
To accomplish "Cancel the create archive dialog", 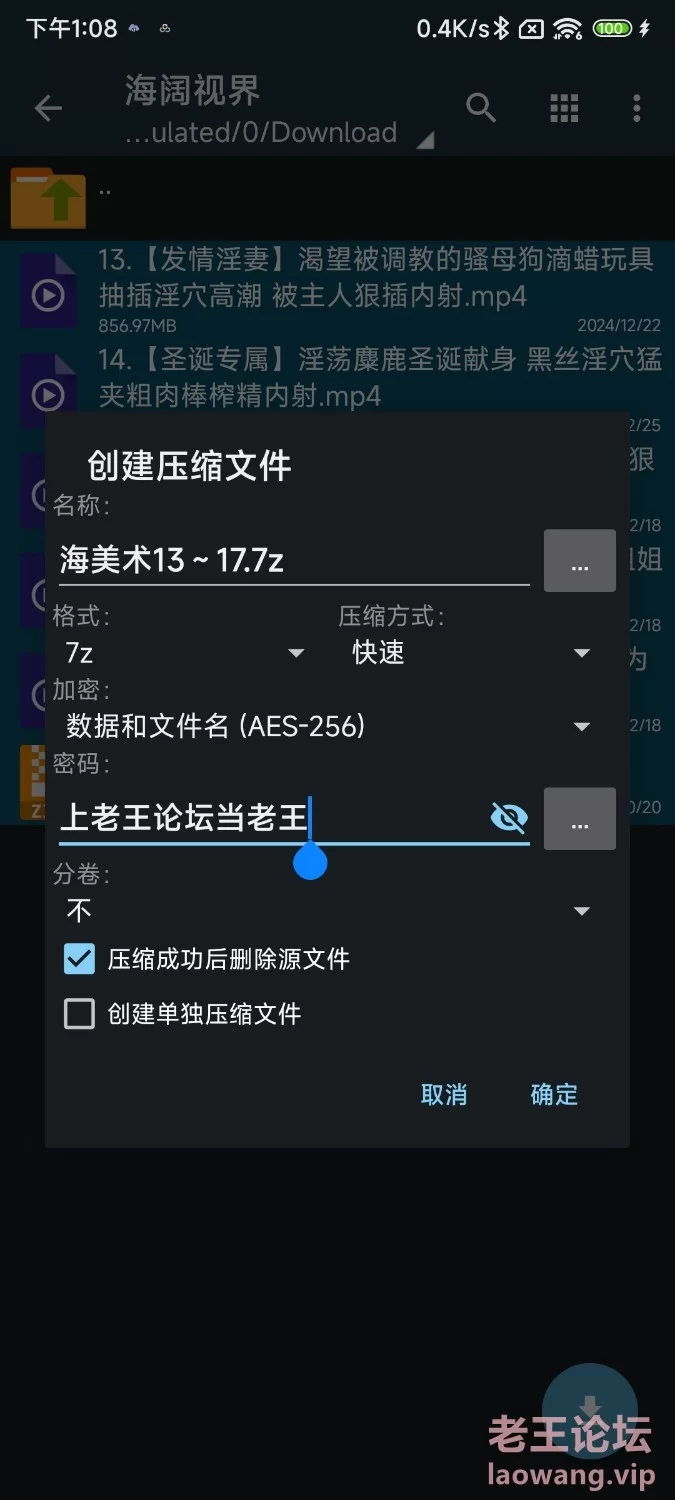I will coord(444,1094).
